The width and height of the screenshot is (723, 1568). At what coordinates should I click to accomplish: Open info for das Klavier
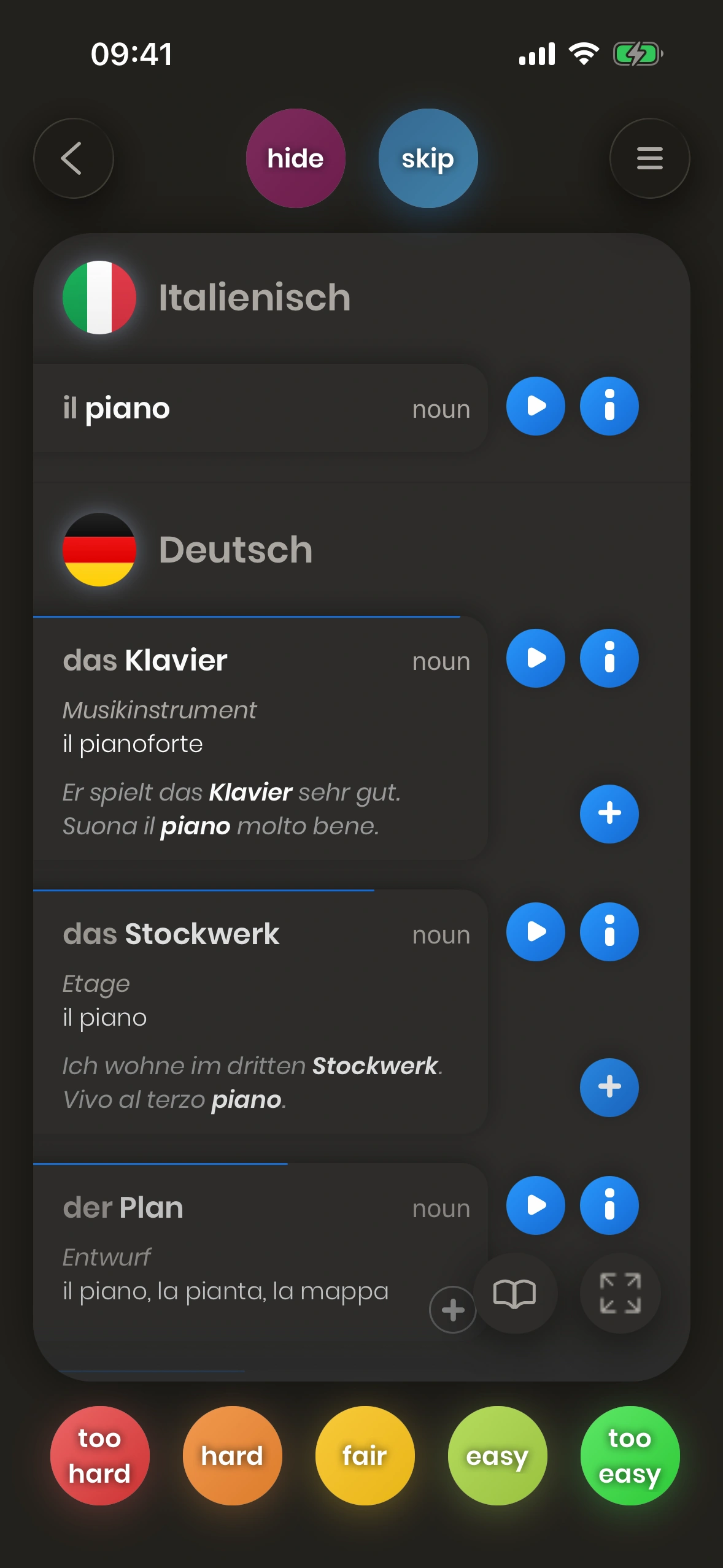point(609,658)
